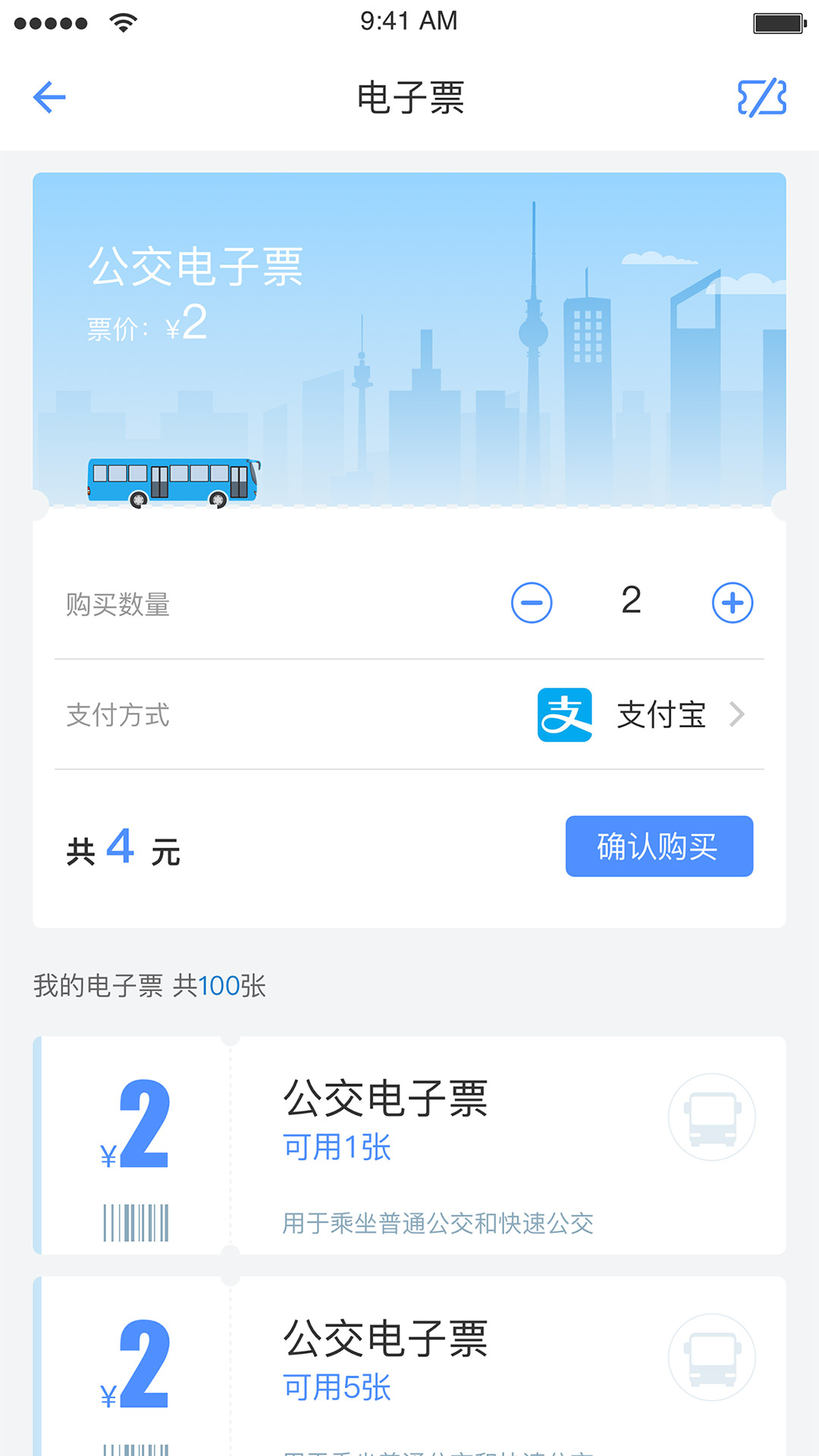Open the 公交电子票 card with 可用5张
This screenshot has height=1456, width=819.
point(409,1366)
